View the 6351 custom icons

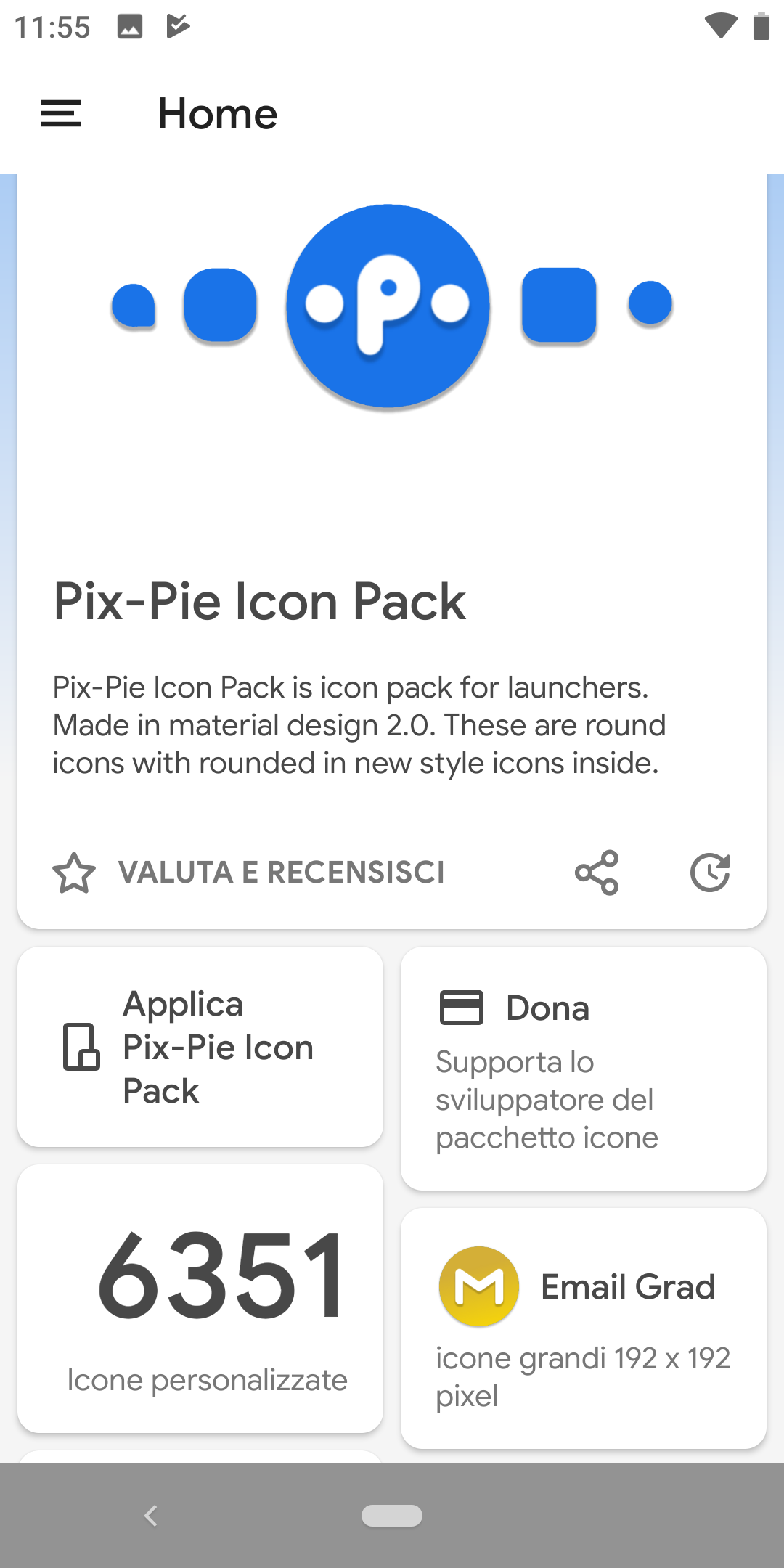click(x=200, y=1299)
